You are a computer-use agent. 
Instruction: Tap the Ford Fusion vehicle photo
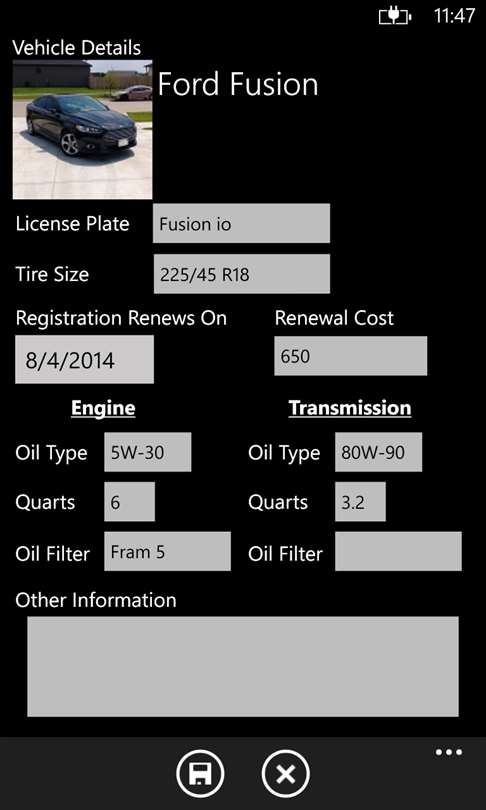pos(82,130)
